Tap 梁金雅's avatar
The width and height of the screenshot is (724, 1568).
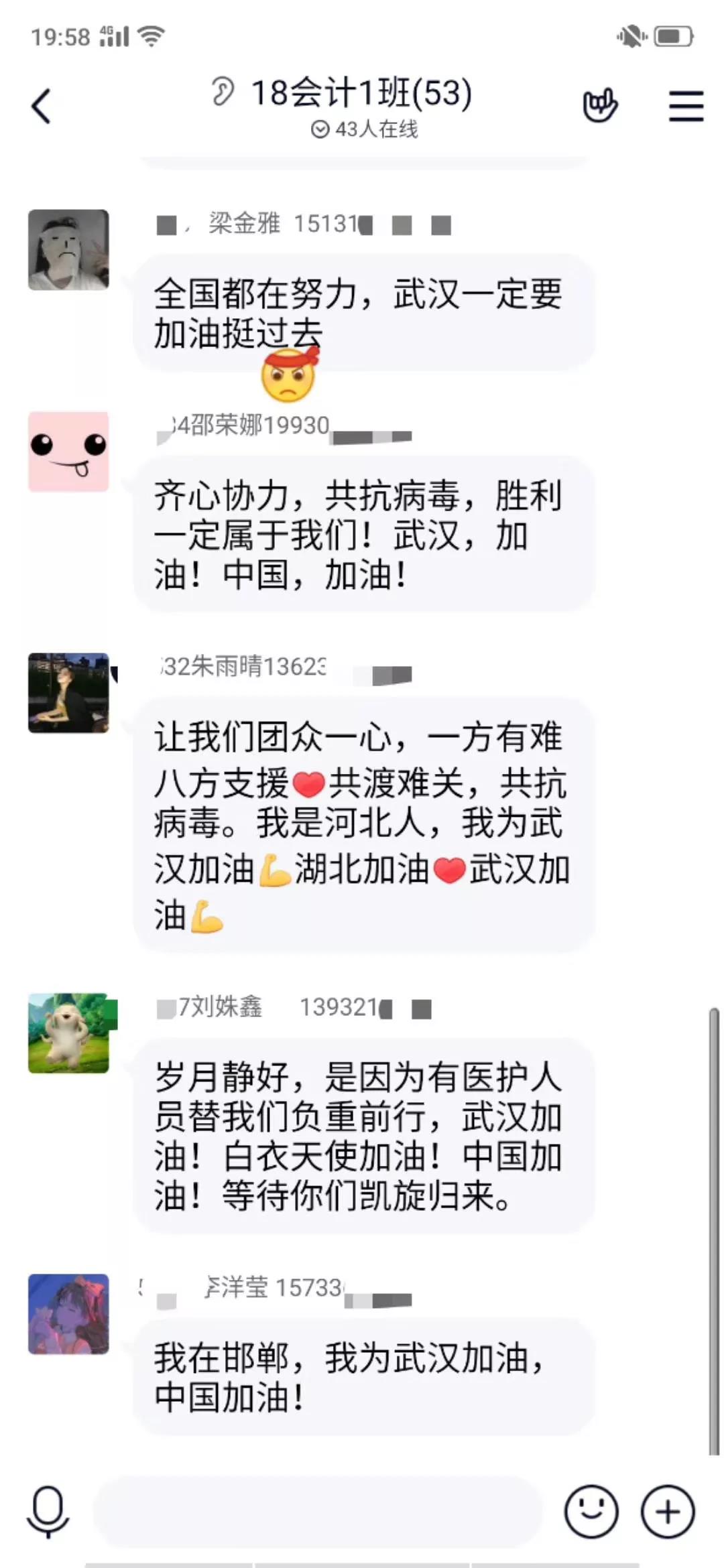68,250
